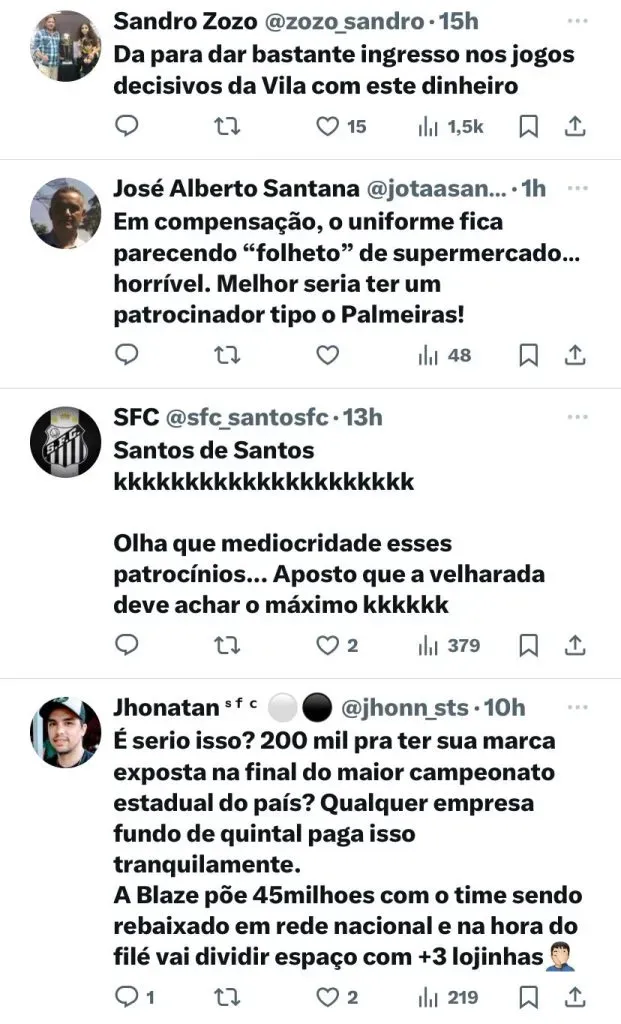Open José Alberto Santana's profile picture
621x1024 pixels.
click(x=66, y=213)
